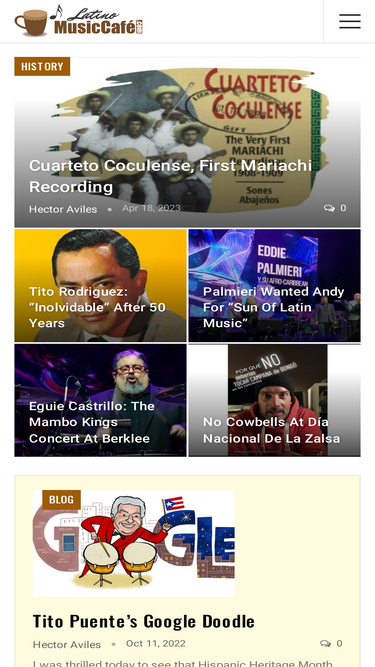Open comments on Tito Puente's Google Doodle
Viewport: 375px width, 667px height.
pos(331,644)
